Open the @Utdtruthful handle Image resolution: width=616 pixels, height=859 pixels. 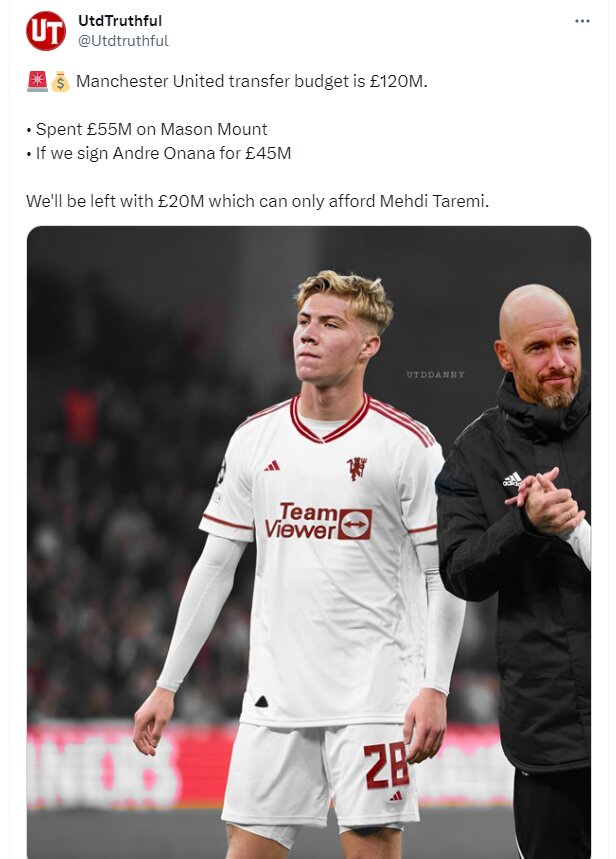(x=123, y=41)
